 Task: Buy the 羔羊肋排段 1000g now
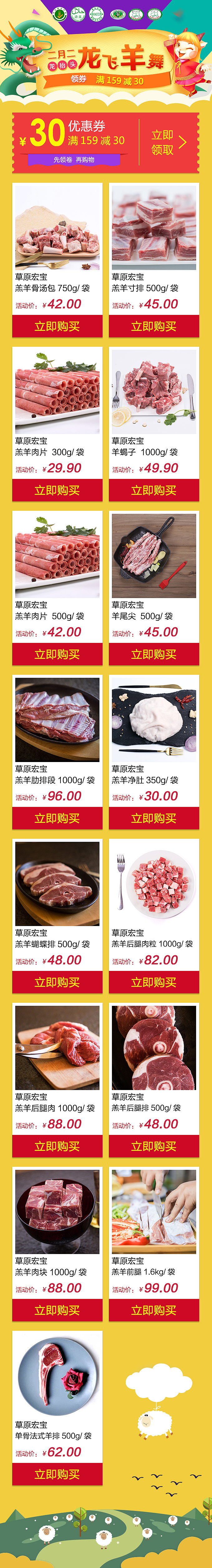click(57, 818)
